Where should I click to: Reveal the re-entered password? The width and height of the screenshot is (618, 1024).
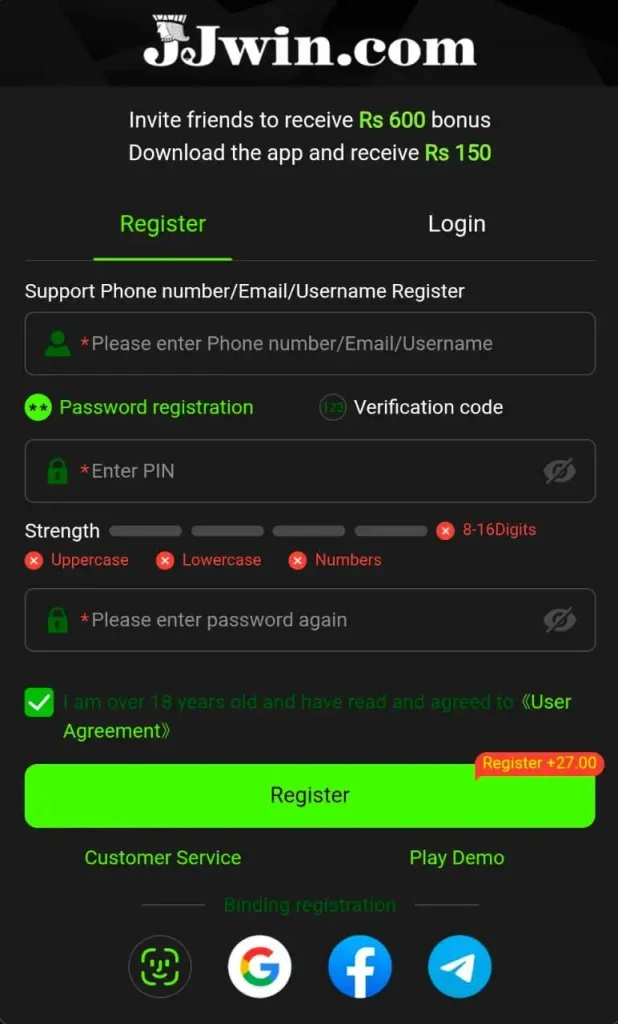[559, 620]
